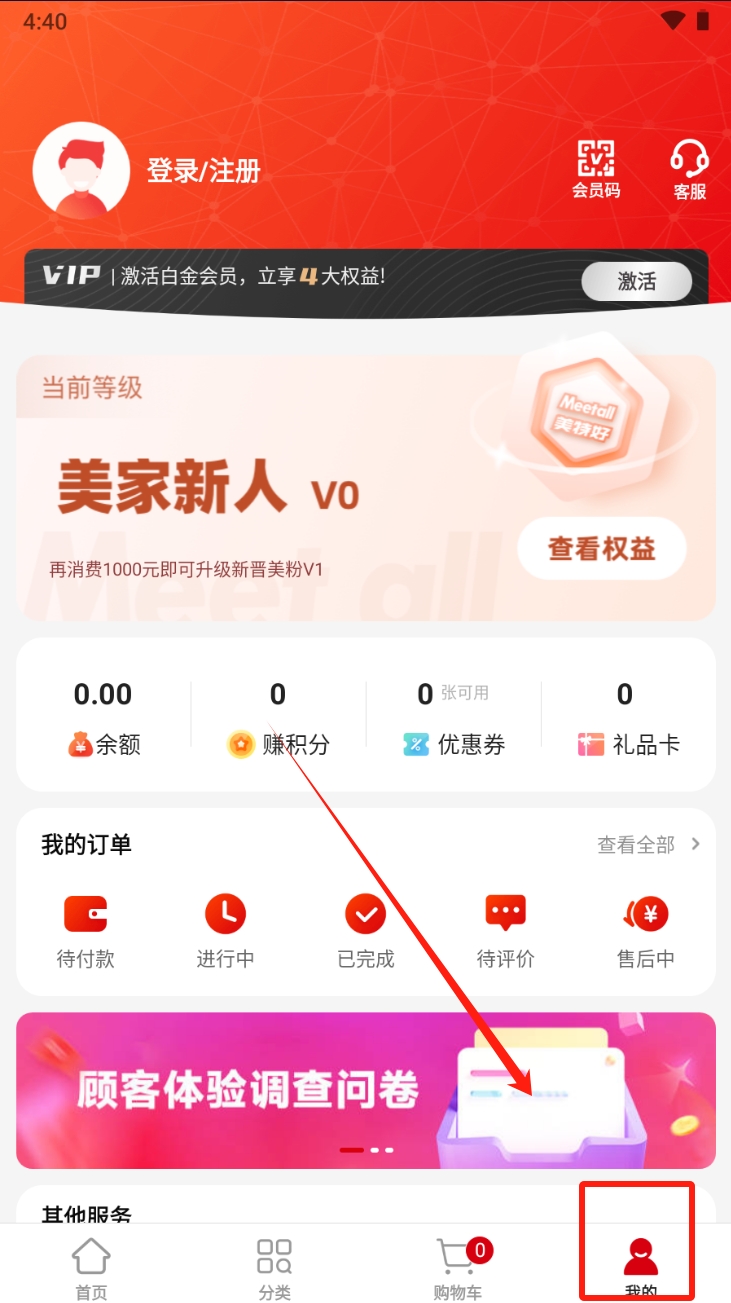Select the 我的 profile tab

[x=640, y=1265]
